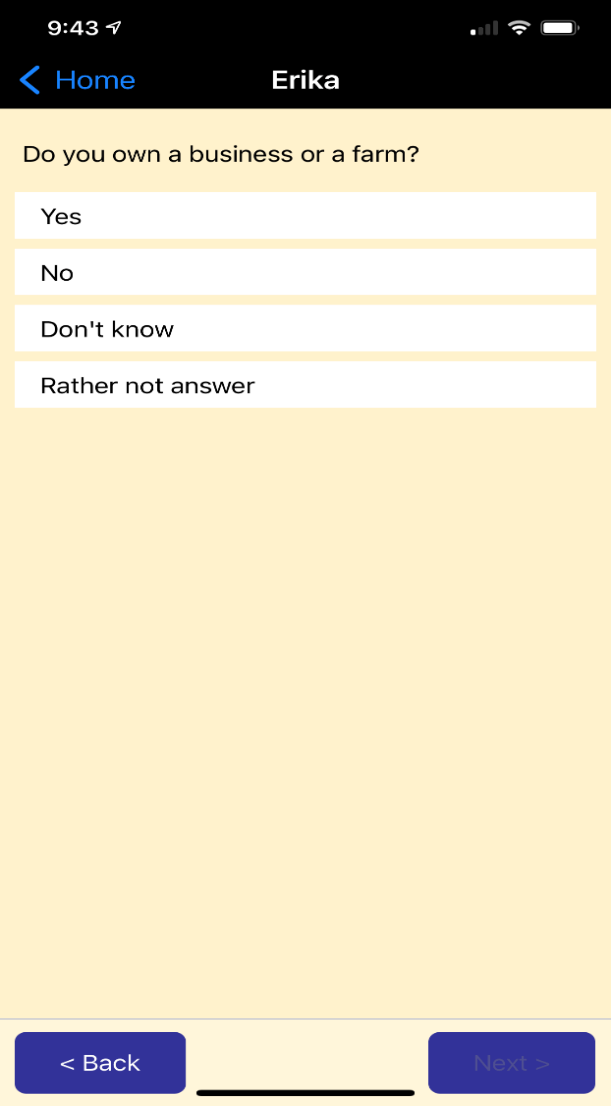Go back to Home

78,80
